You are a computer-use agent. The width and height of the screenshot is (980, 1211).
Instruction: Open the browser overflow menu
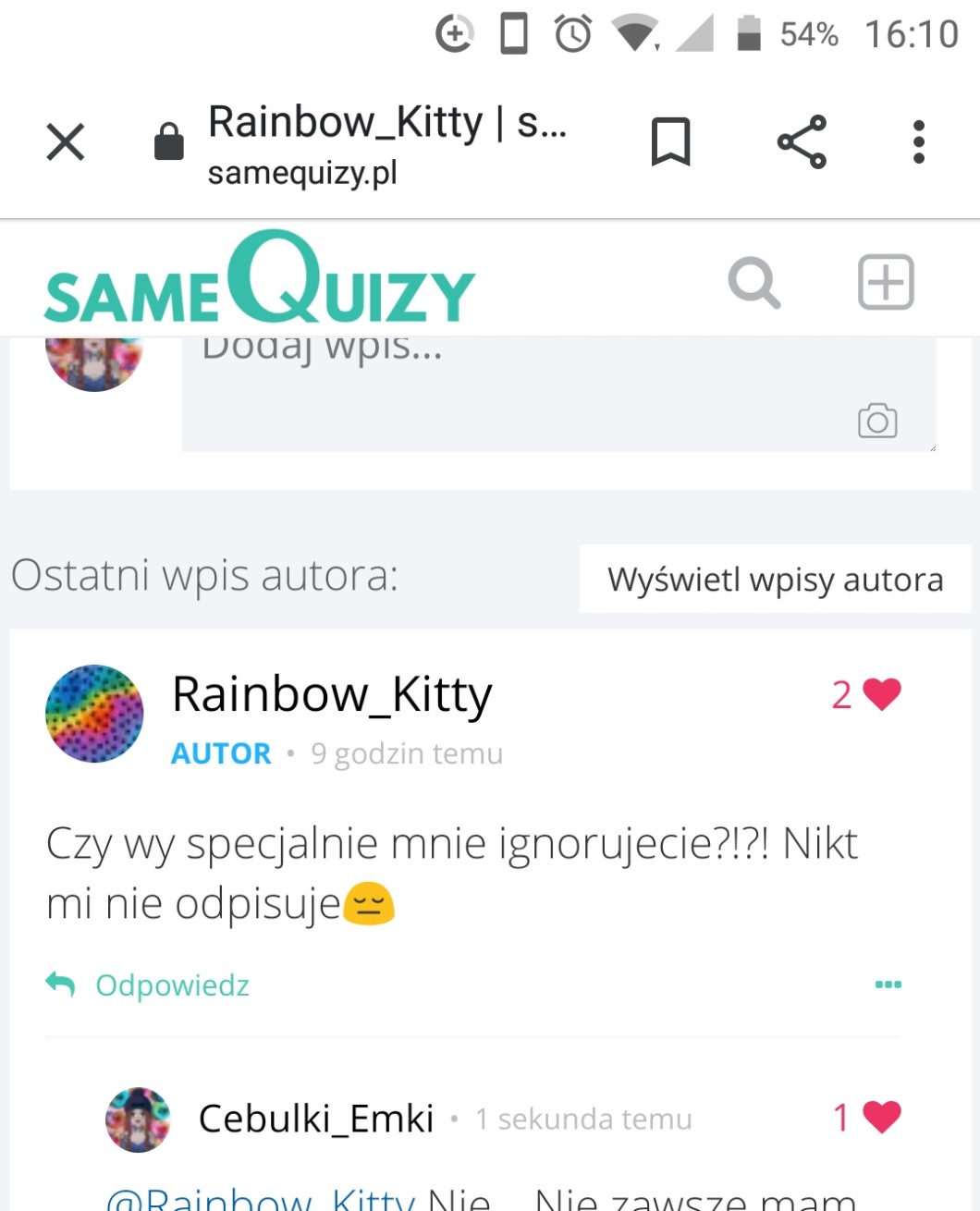918,141
